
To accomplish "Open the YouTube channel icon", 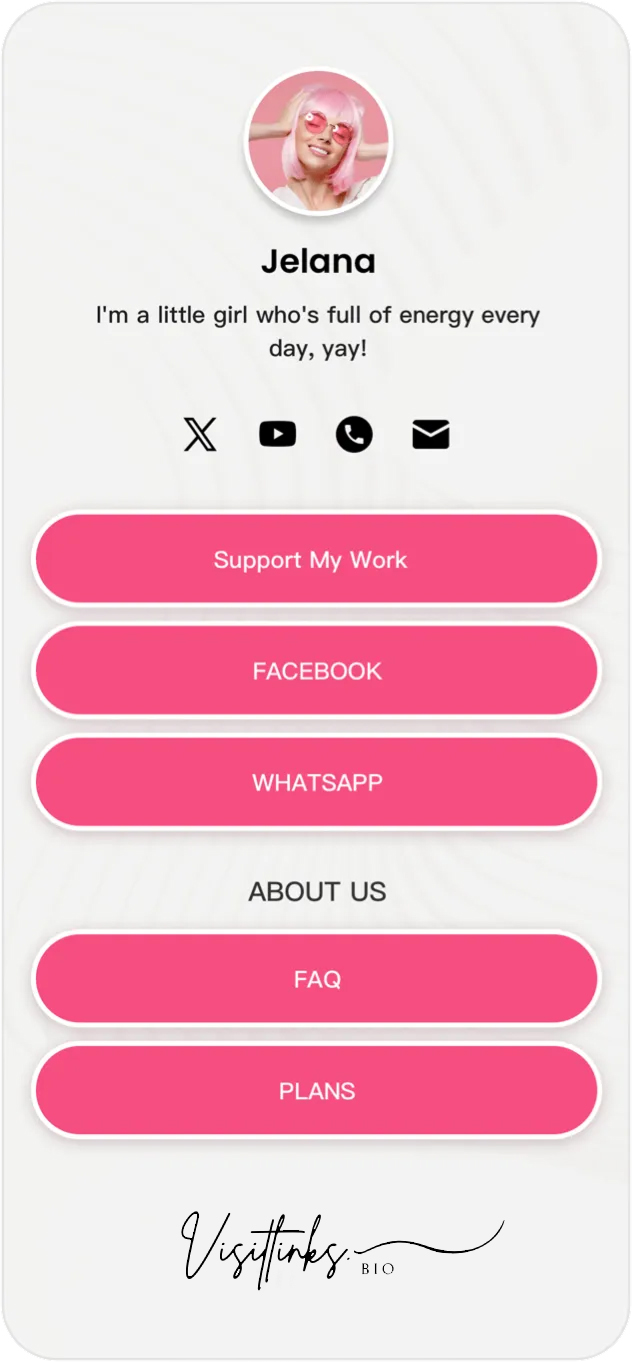I will 277,434.
